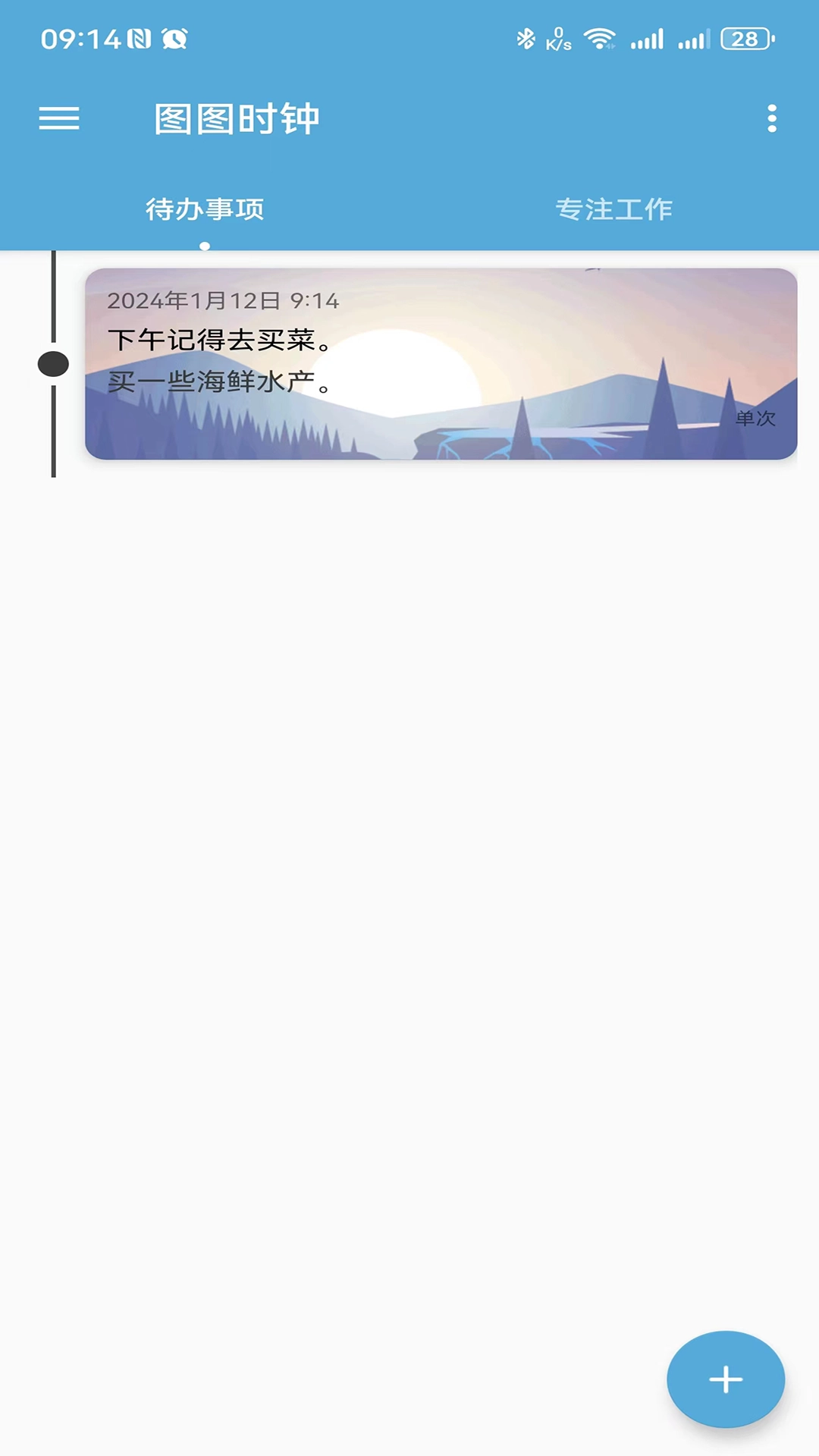Tap the app title 图图时钟
Screen dimensions: 819x1456
pos(237,118)
